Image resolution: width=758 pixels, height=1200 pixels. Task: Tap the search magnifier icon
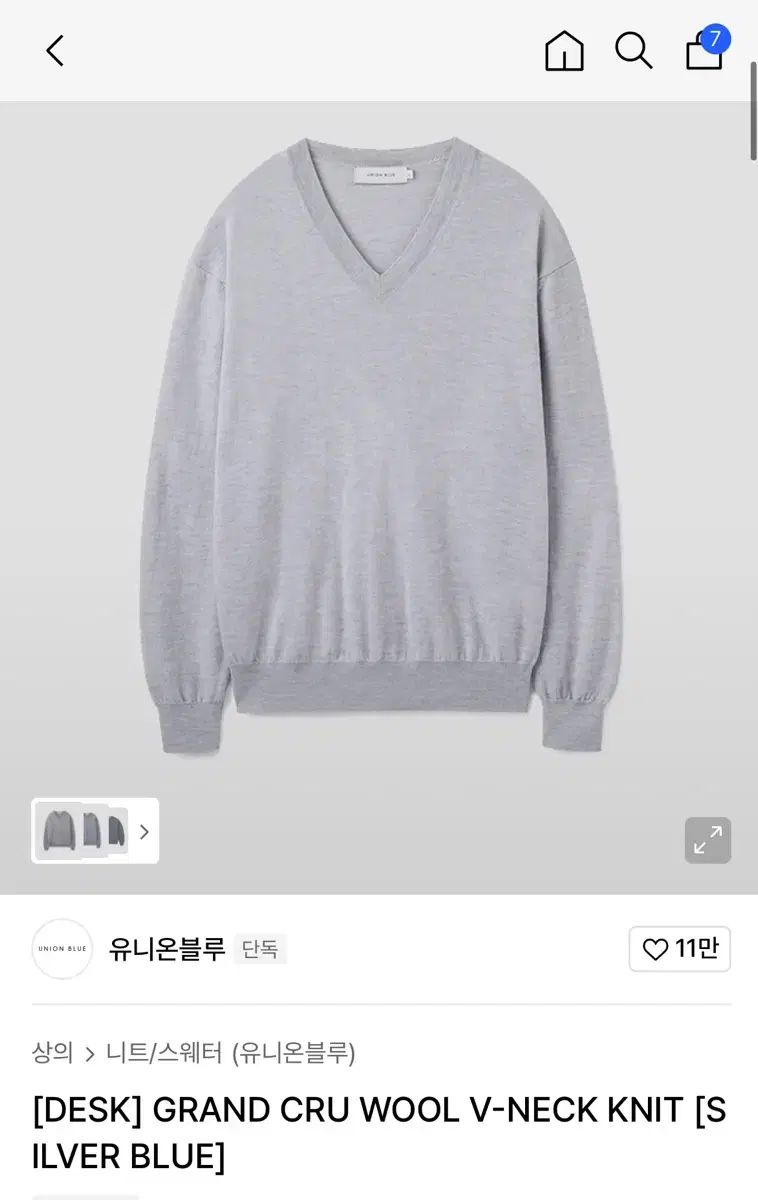coord(634,51)
